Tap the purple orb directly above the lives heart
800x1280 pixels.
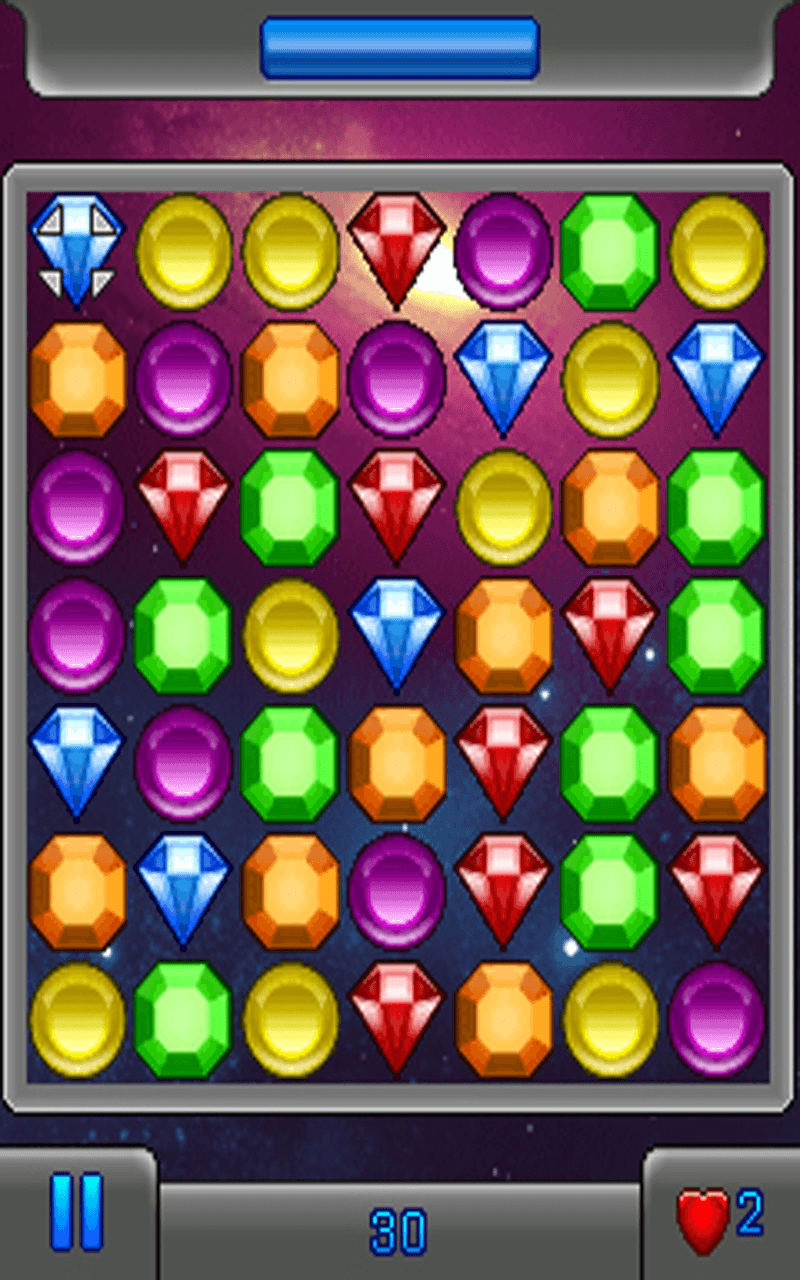point(716,1018)
